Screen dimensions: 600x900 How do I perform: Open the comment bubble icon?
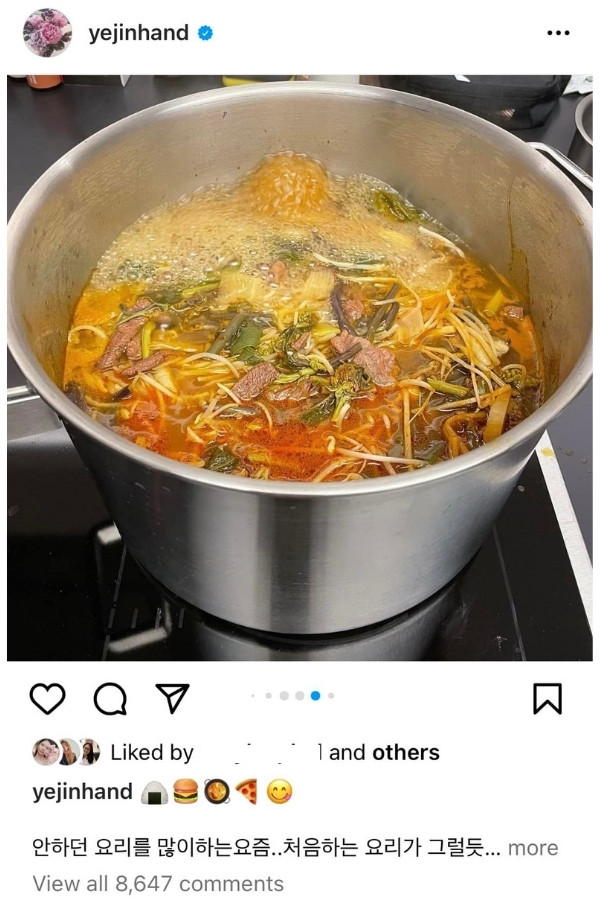[x=110, y=699]
